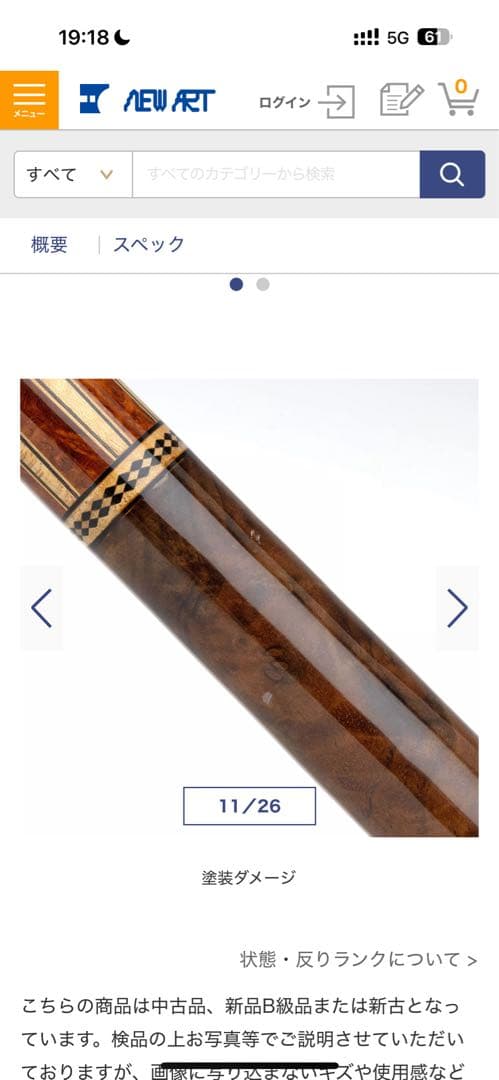Switch to the スペック tab

pos(149,245)
